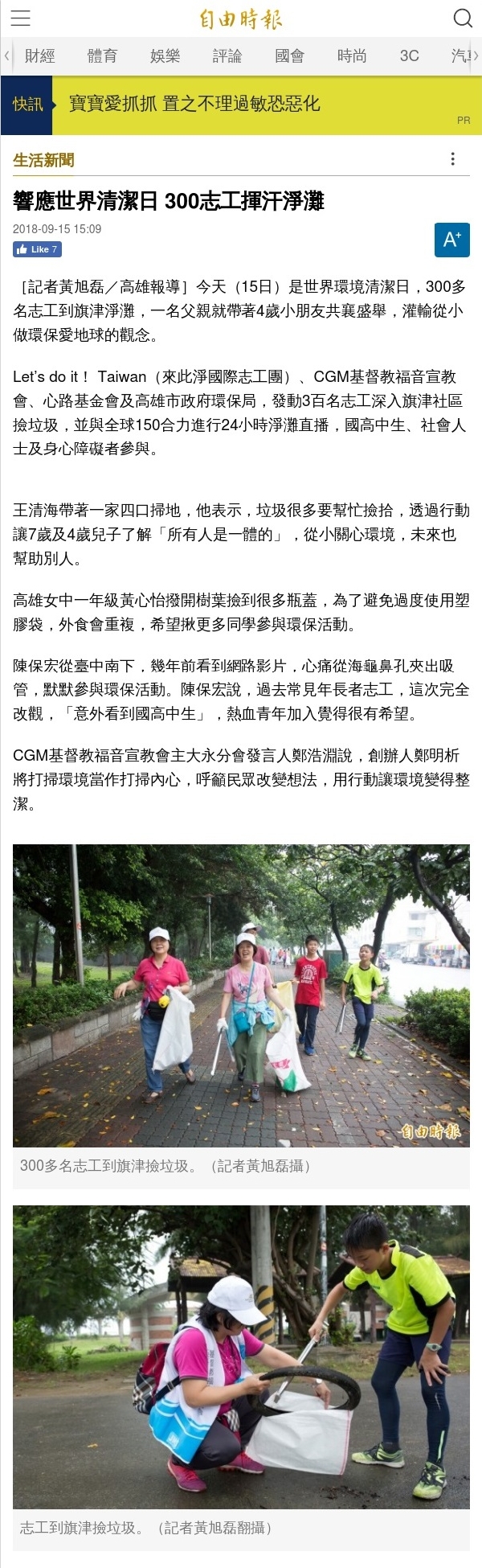Switch to the 評論 tab
The image size is (482, 1568).
click(227, 55)
